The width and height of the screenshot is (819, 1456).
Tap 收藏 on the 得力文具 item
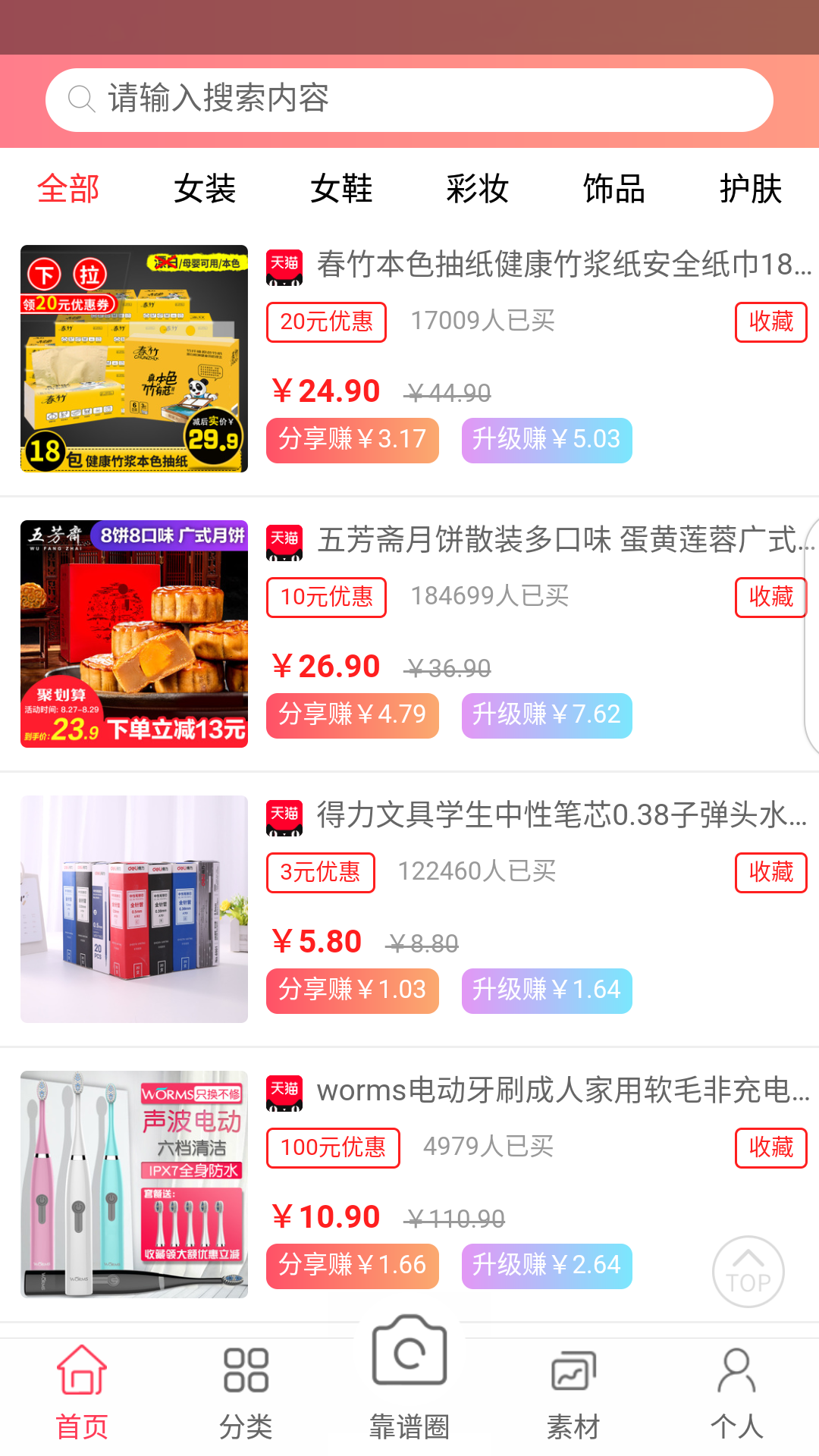tap(770, 873)
